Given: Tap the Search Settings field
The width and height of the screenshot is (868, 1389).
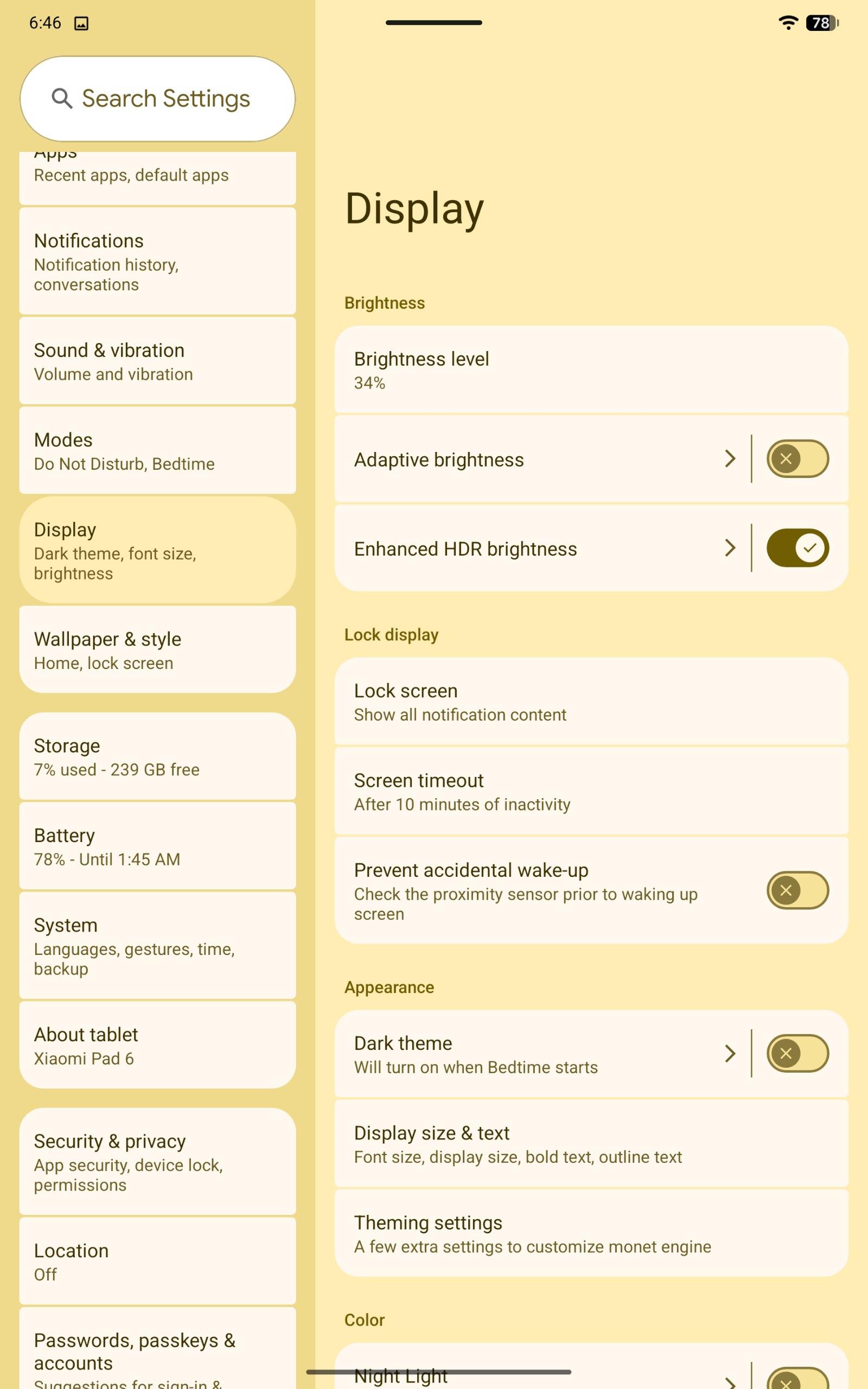Looking at the screenshot, I should pyautogui.click(x=157, y=99).
